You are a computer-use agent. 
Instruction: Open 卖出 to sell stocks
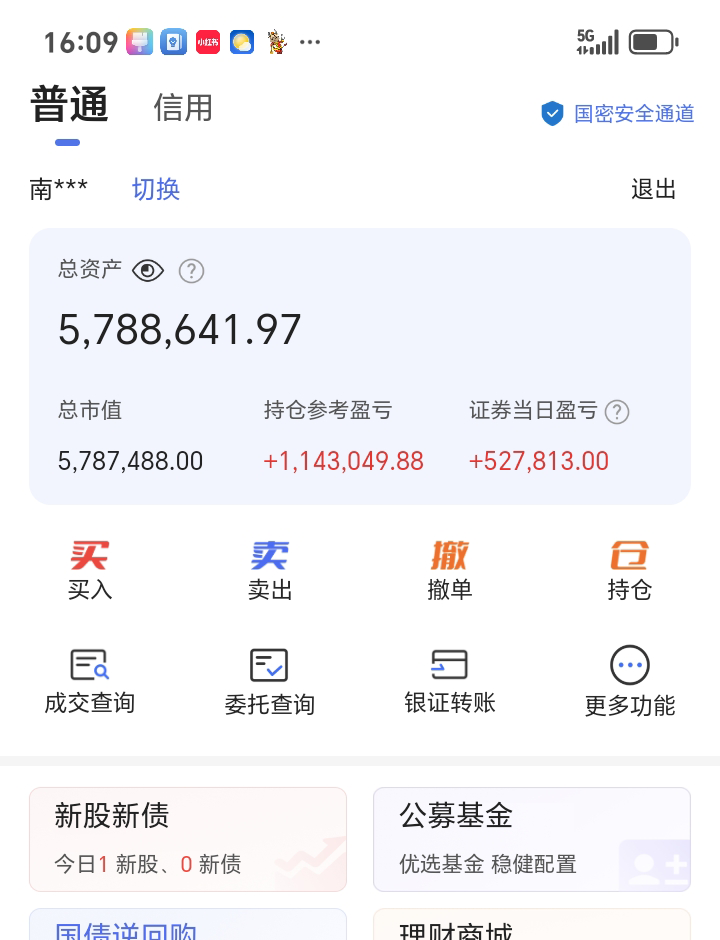pyautogui.click(x=270, y=571)
